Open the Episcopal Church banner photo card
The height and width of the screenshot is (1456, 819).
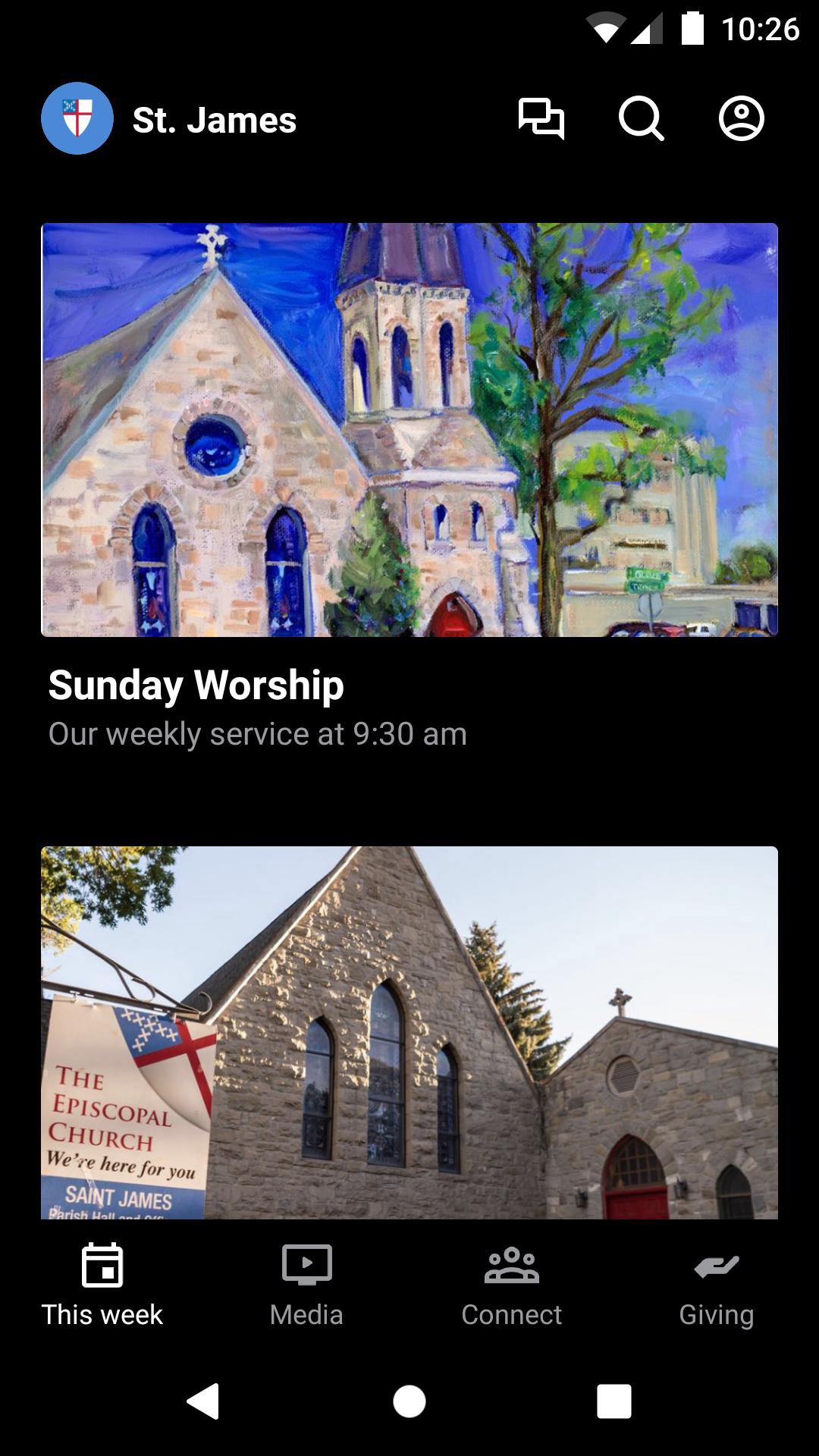click(x=409, y=1032)
